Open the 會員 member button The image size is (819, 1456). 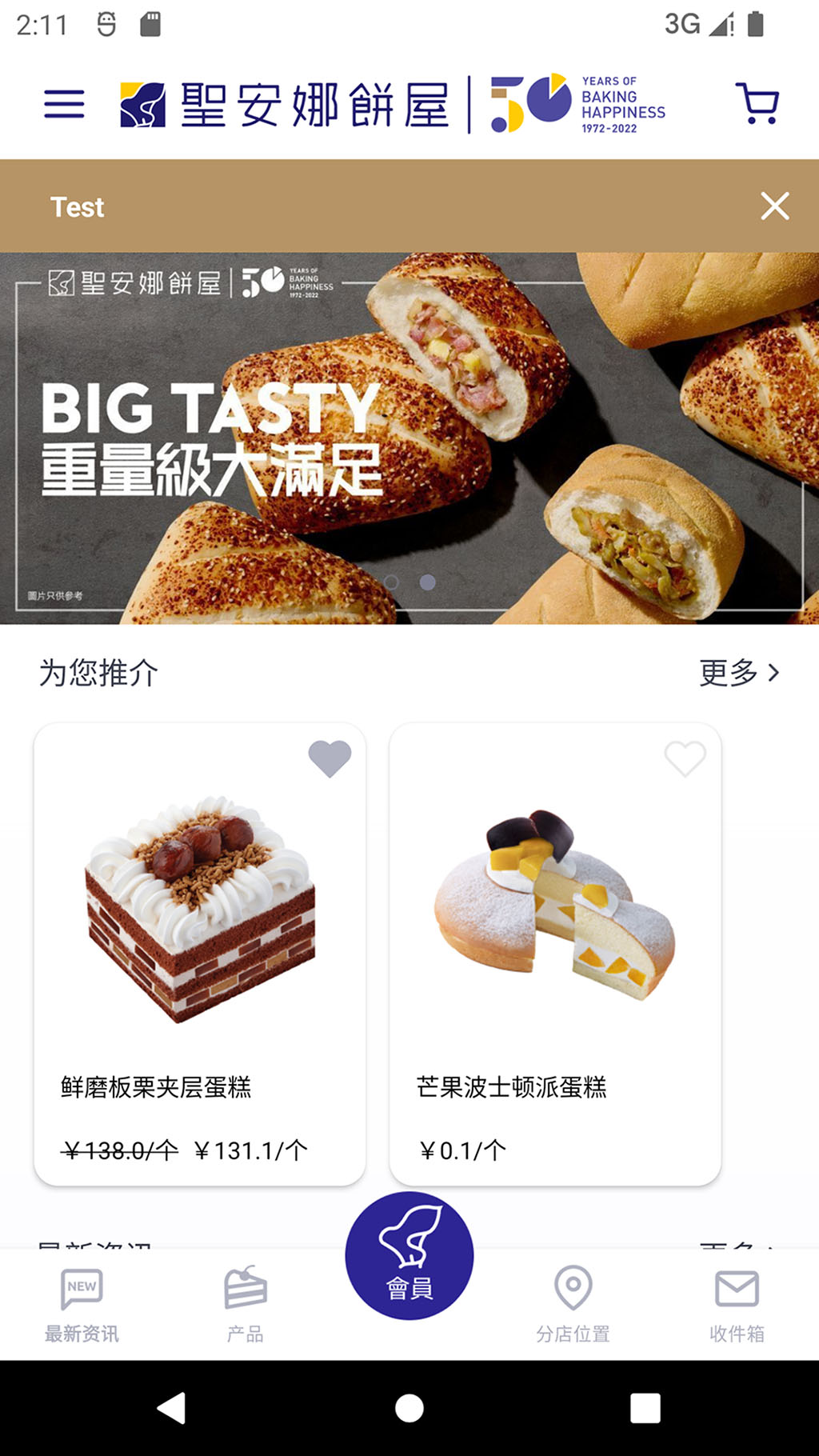click(x=409, y=1256)
